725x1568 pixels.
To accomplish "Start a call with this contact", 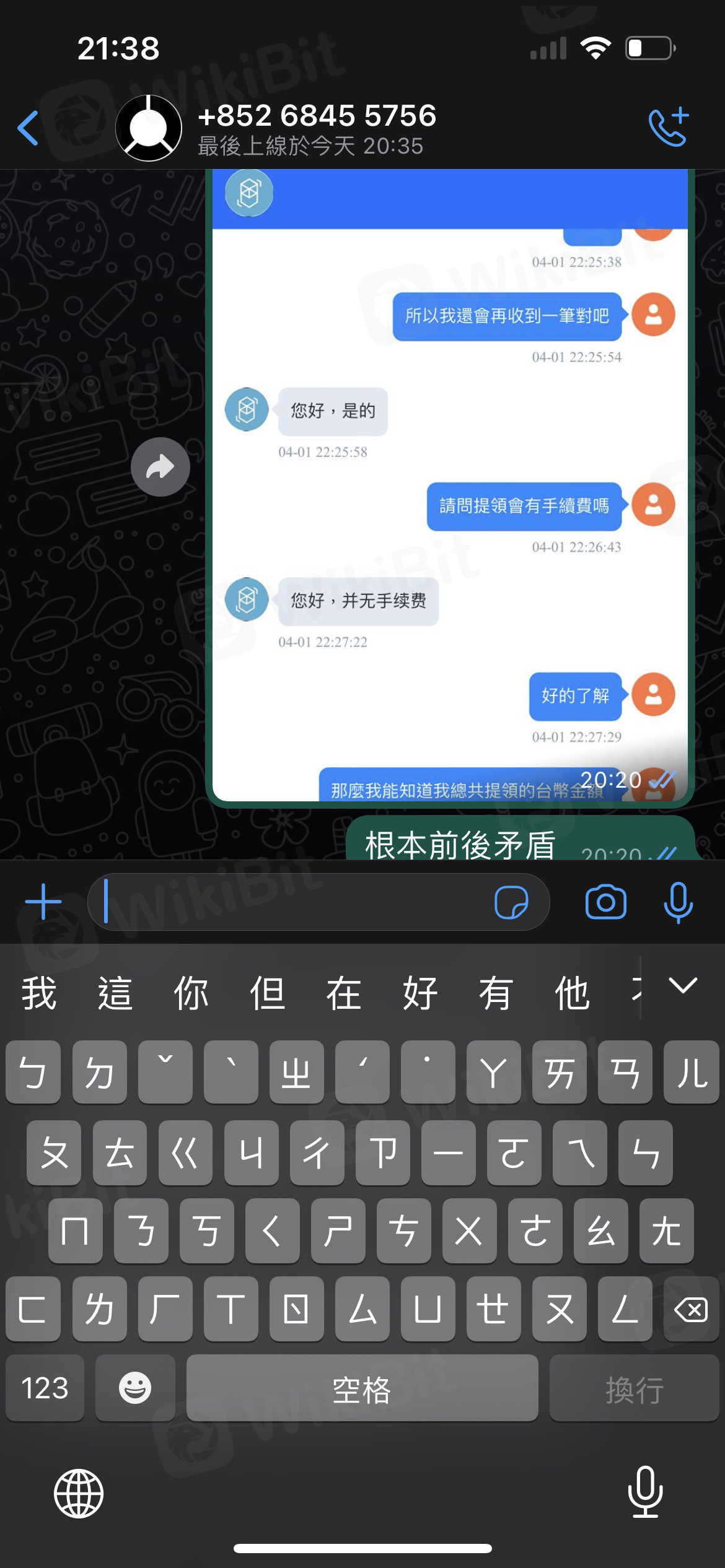I will (x=669, y=128).
